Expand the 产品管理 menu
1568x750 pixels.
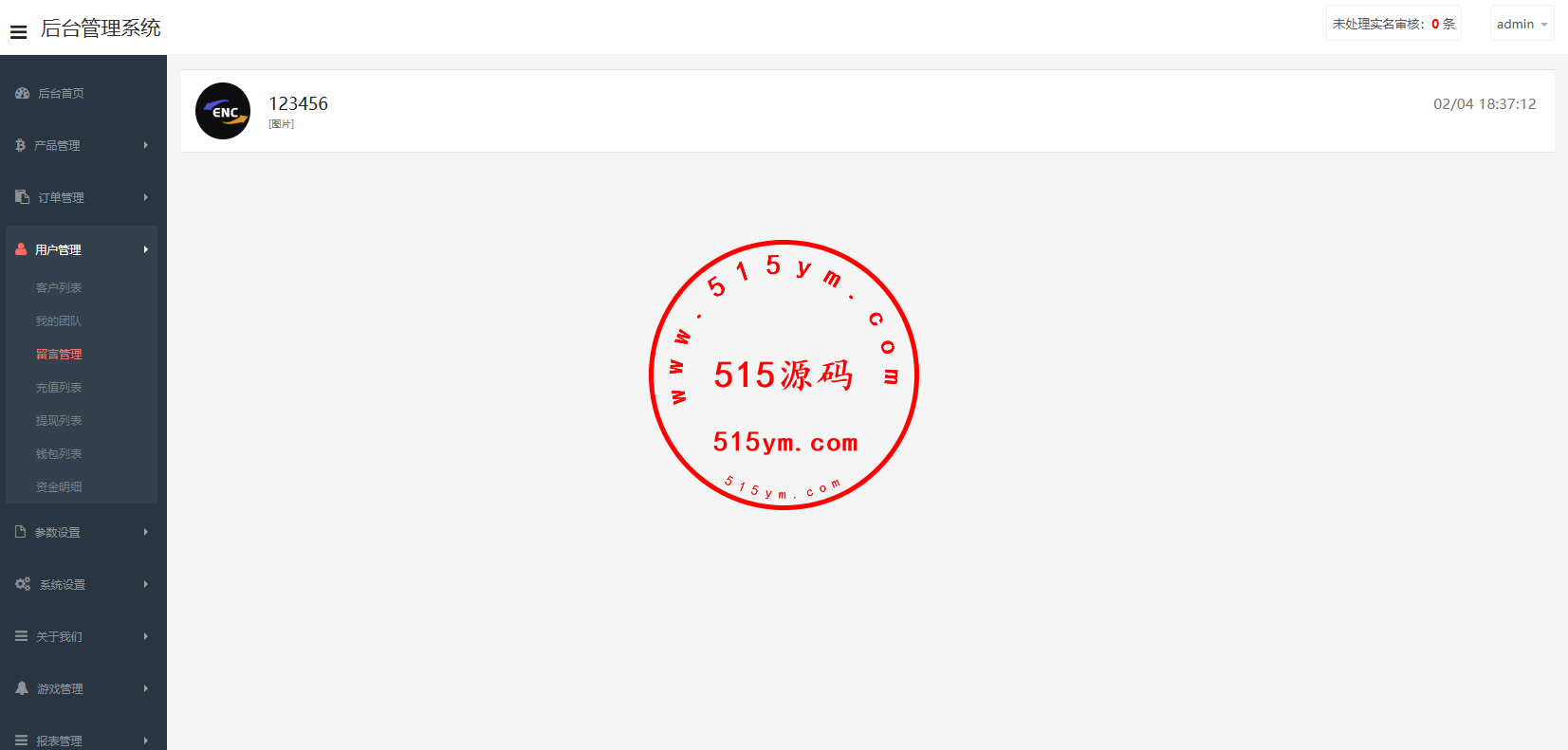pyautogui.click(x=82, y=145)
